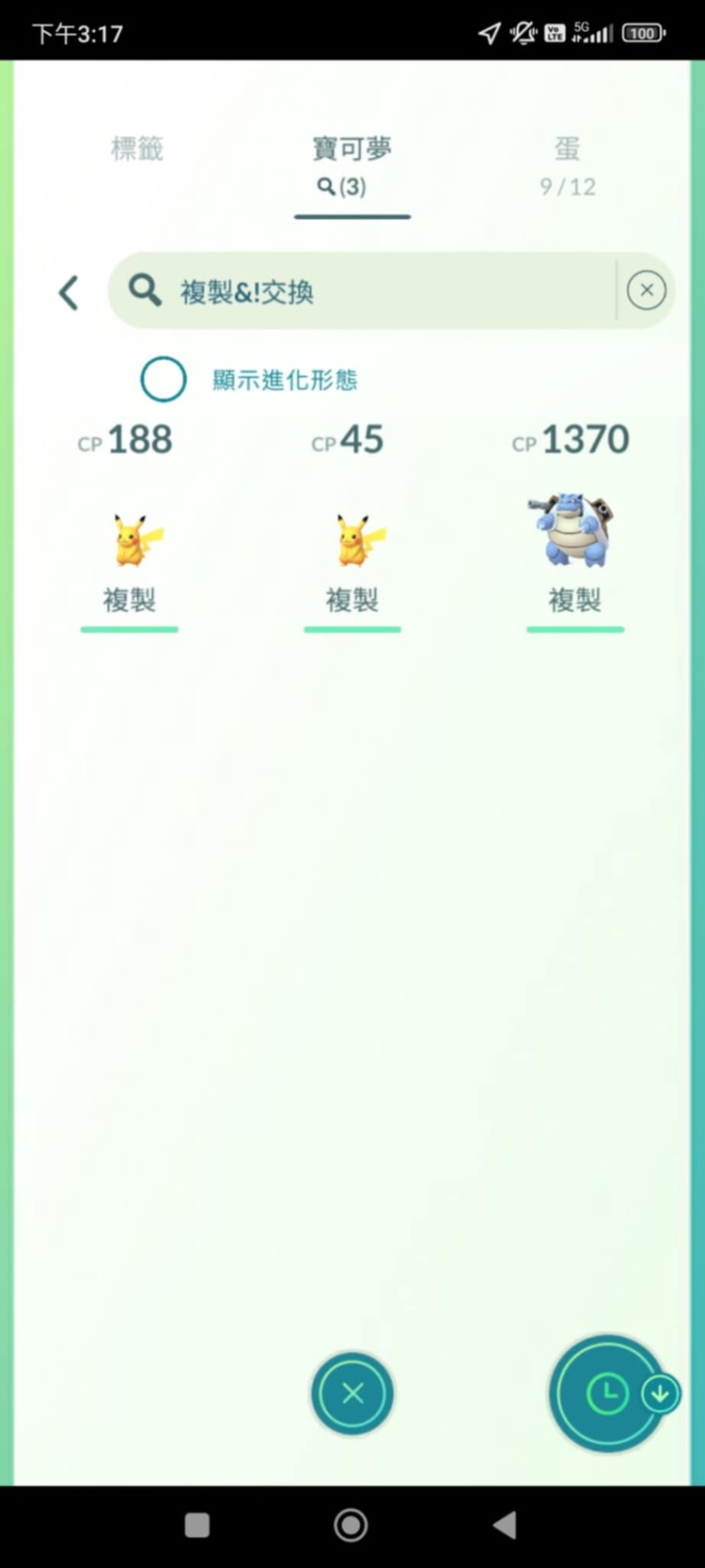Open the CP 188 Pikachu
Image resolution: width=705 pixels, height=1568 pixels.
coord(130,541)
